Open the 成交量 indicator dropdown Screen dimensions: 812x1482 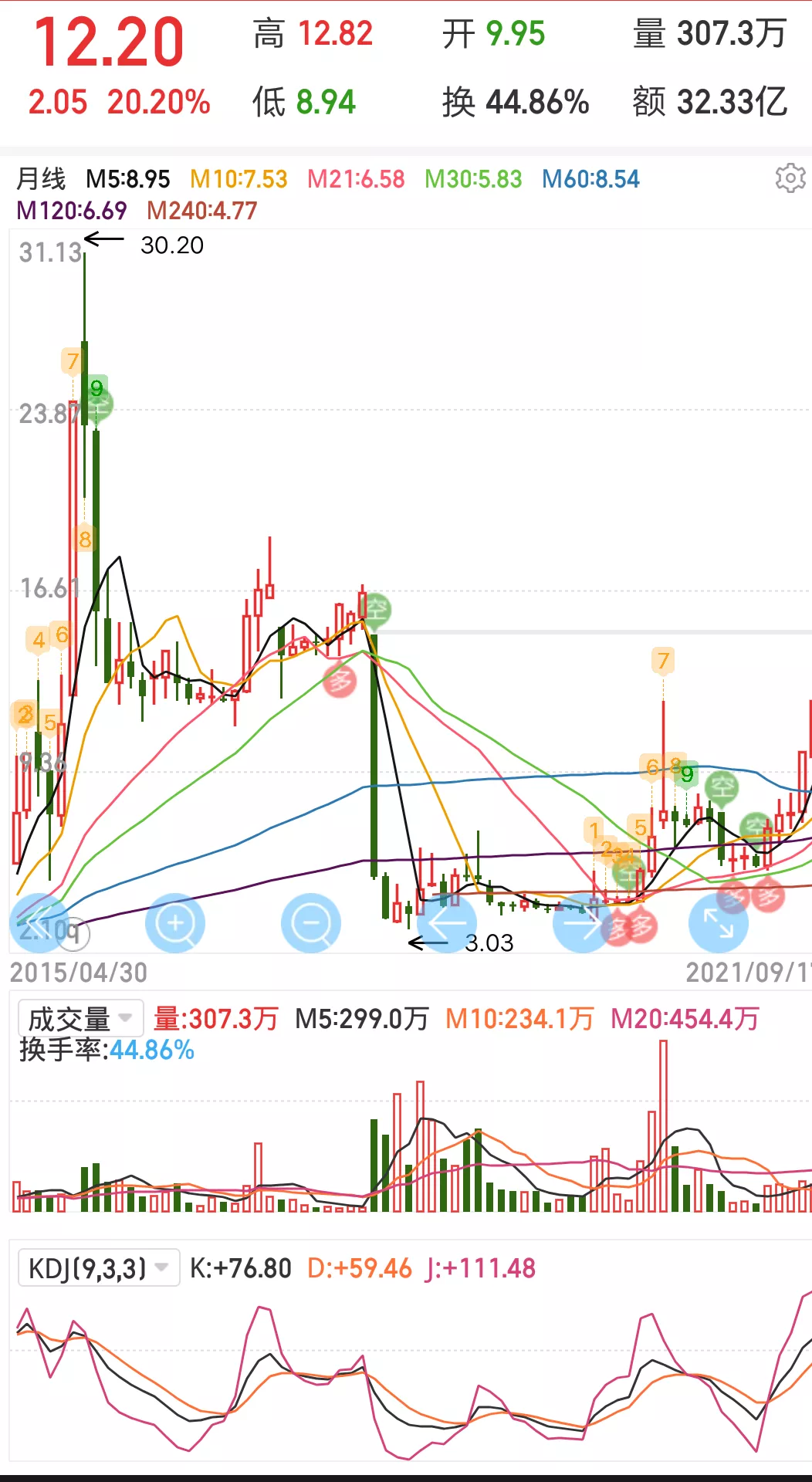point(81,1019)
